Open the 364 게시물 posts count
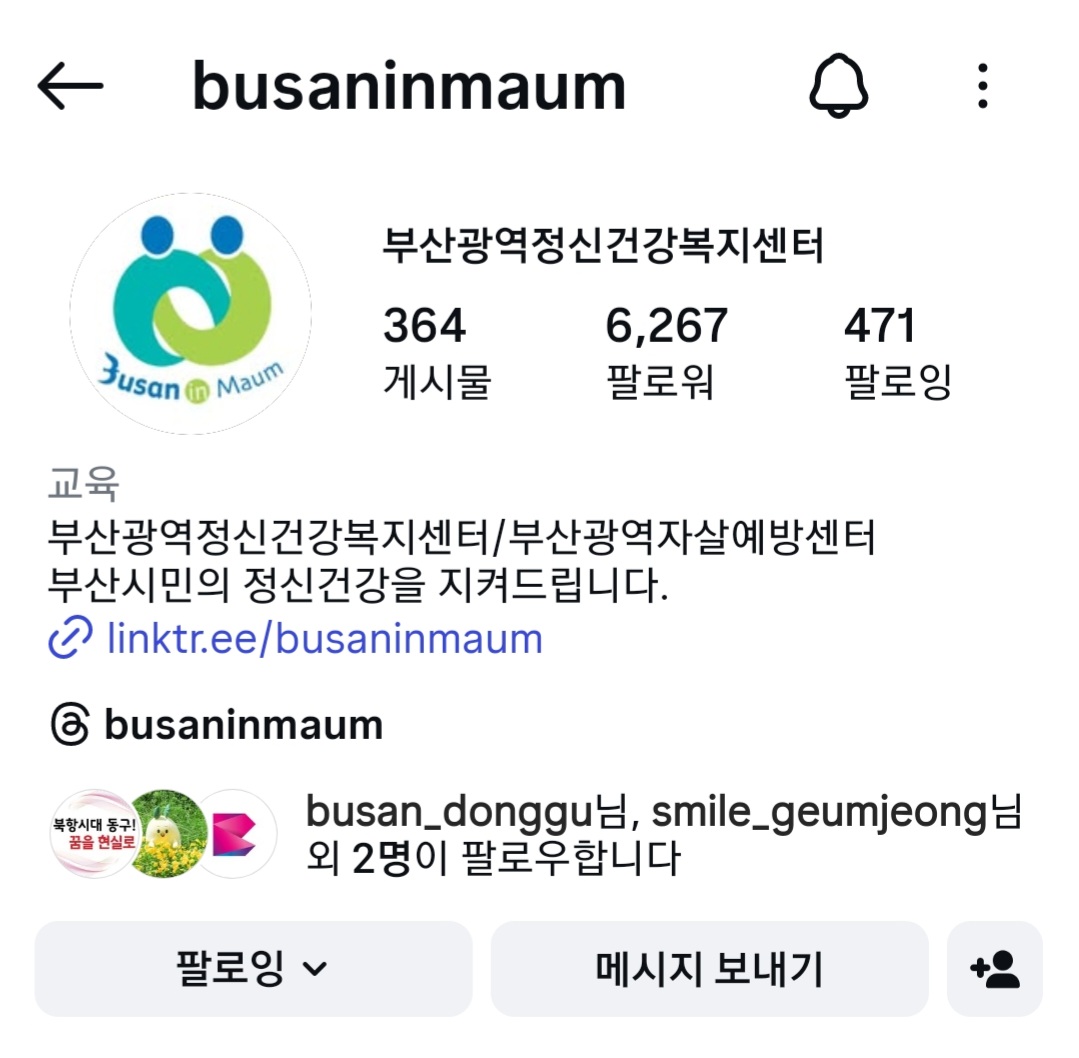The width and height of the screenshot is (1079, 1058). coord(436,352)
